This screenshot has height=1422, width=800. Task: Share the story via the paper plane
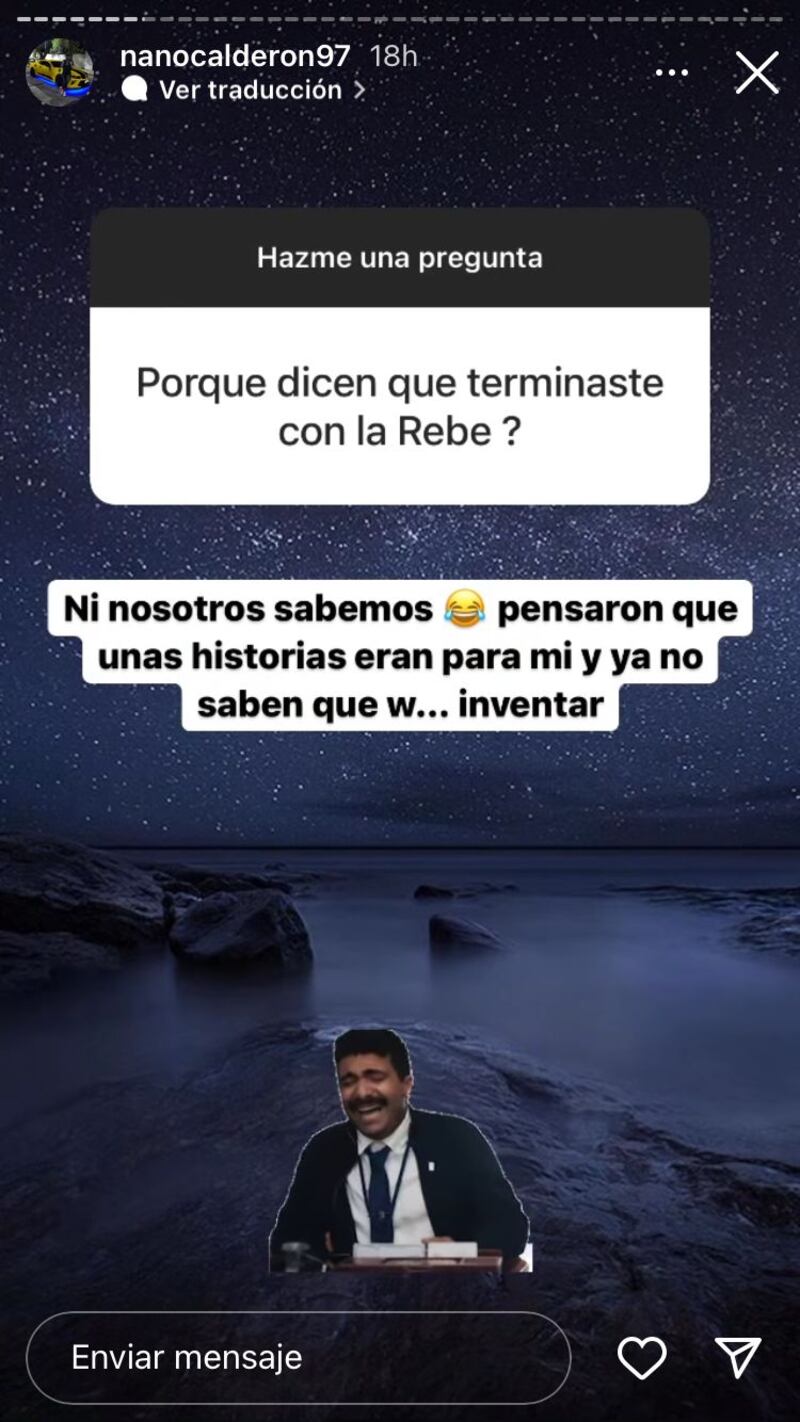[738, 1357]
